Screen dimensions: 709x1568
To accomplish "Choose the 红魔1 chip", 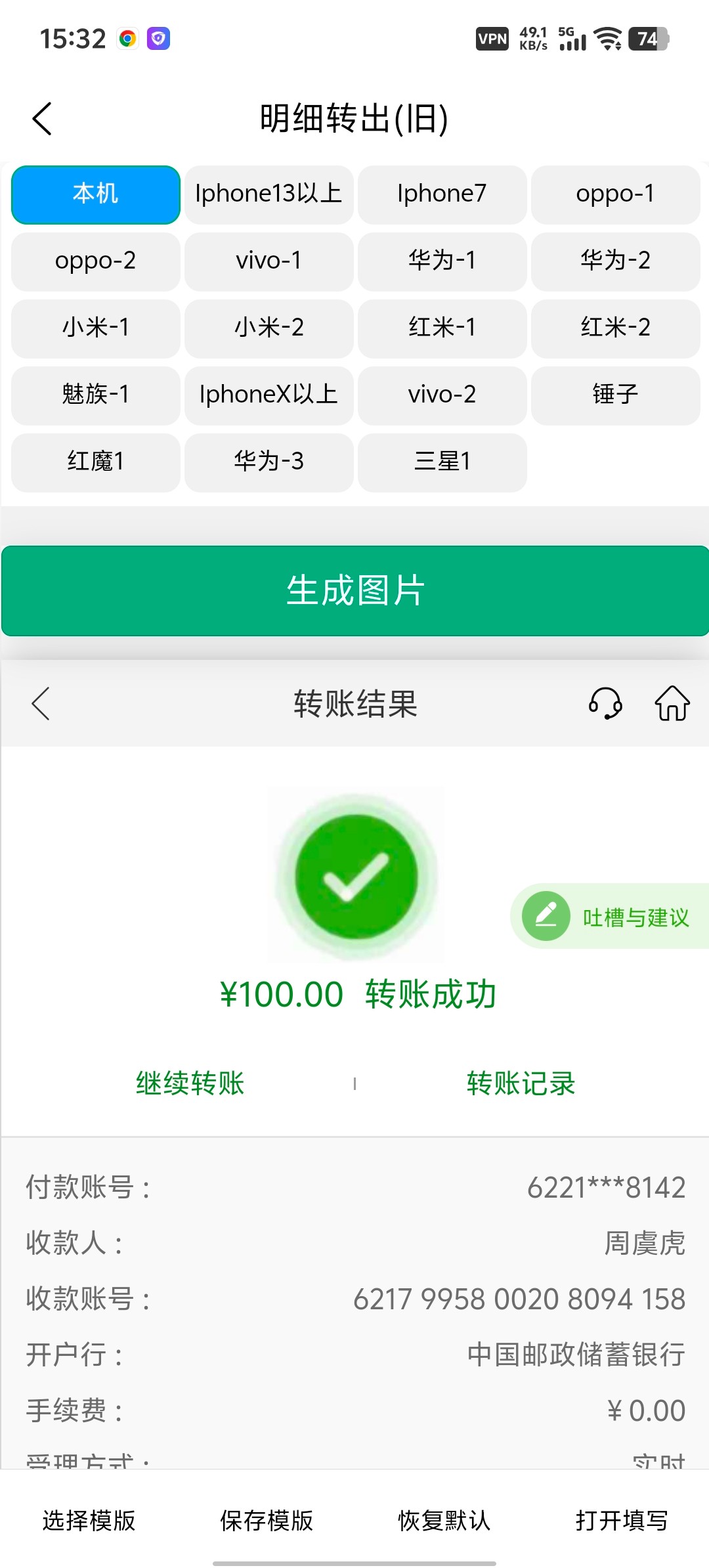I will pos(96,462).
